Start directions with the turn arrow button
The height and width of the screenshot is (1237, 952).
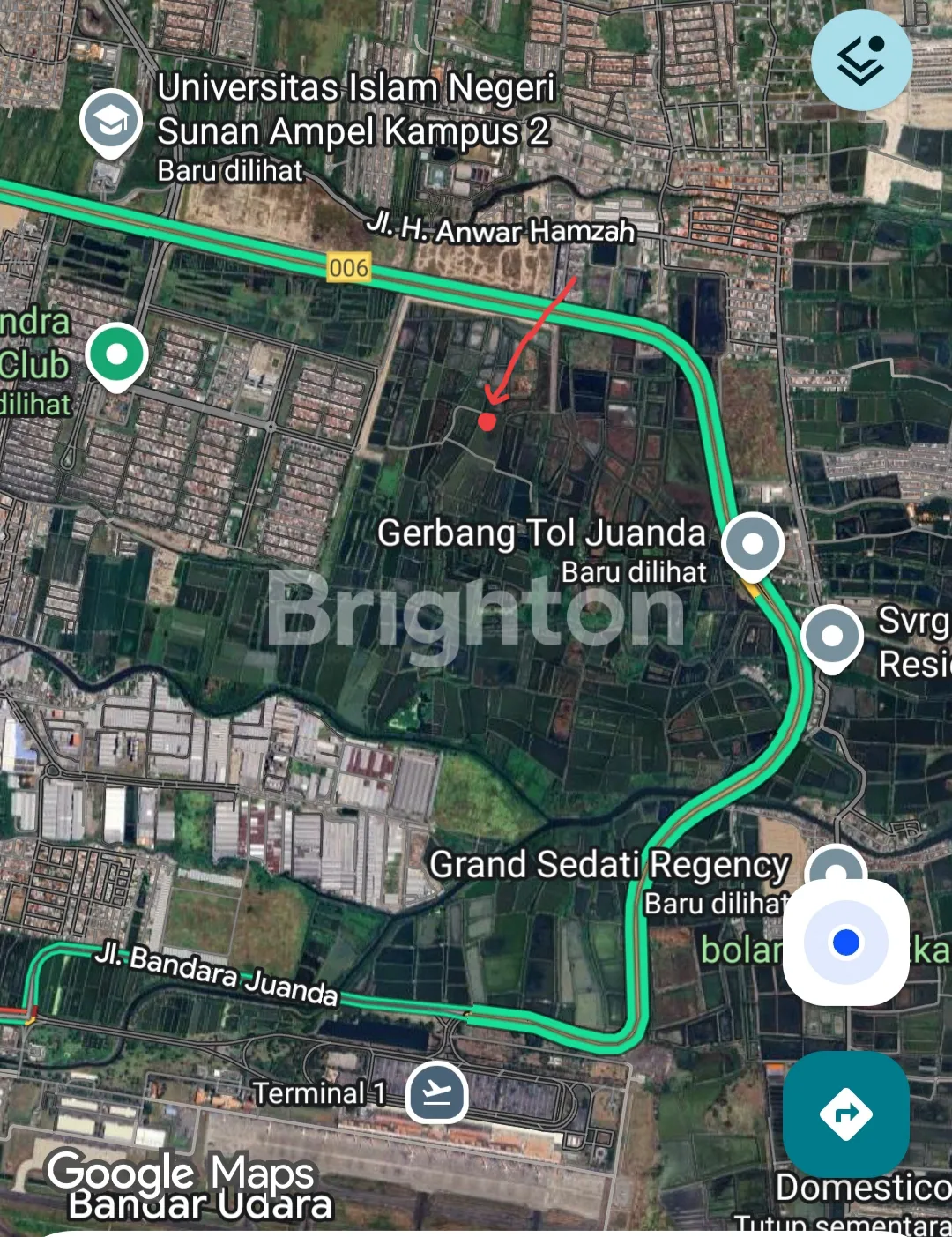(x=845, y=1114)
